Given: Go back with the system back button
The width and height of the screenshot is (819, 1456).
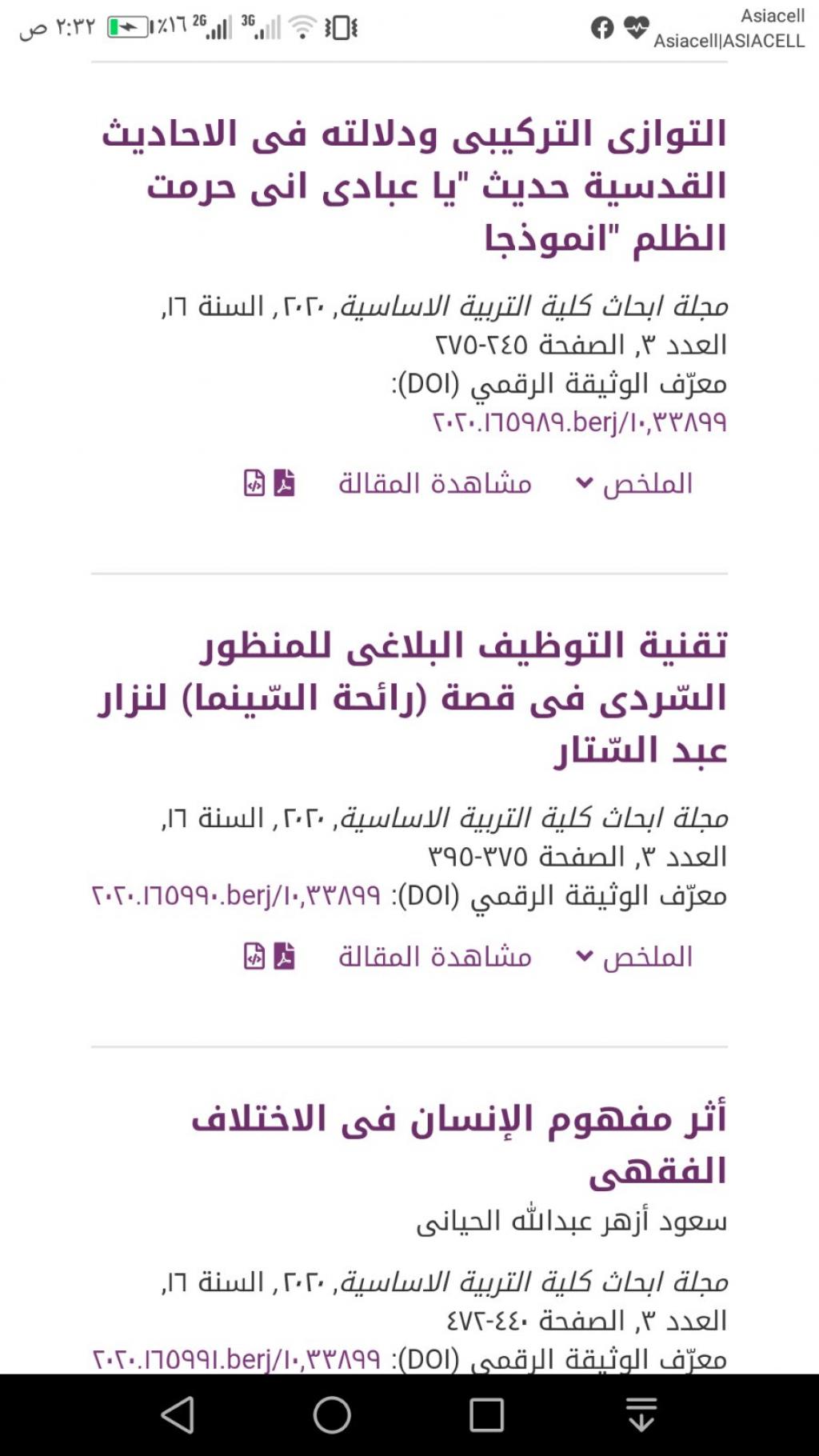Looking at the screenshot, I should coord(178,1414).
